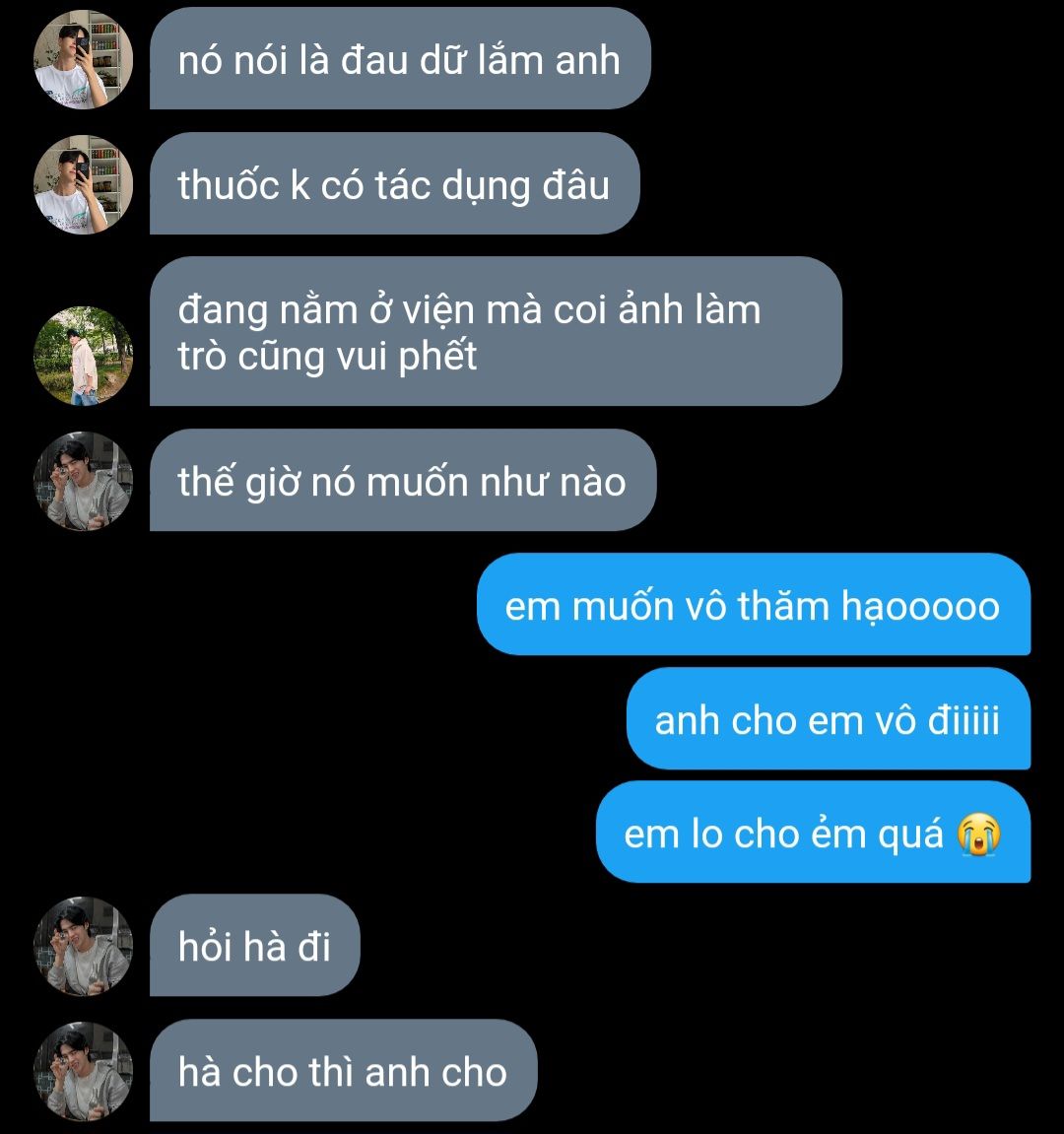Open the avatar beside "nó nói là đau dữ lắm anh"
The height and width of the screenshot is (1134, 1064).
(x=83, y=59)
